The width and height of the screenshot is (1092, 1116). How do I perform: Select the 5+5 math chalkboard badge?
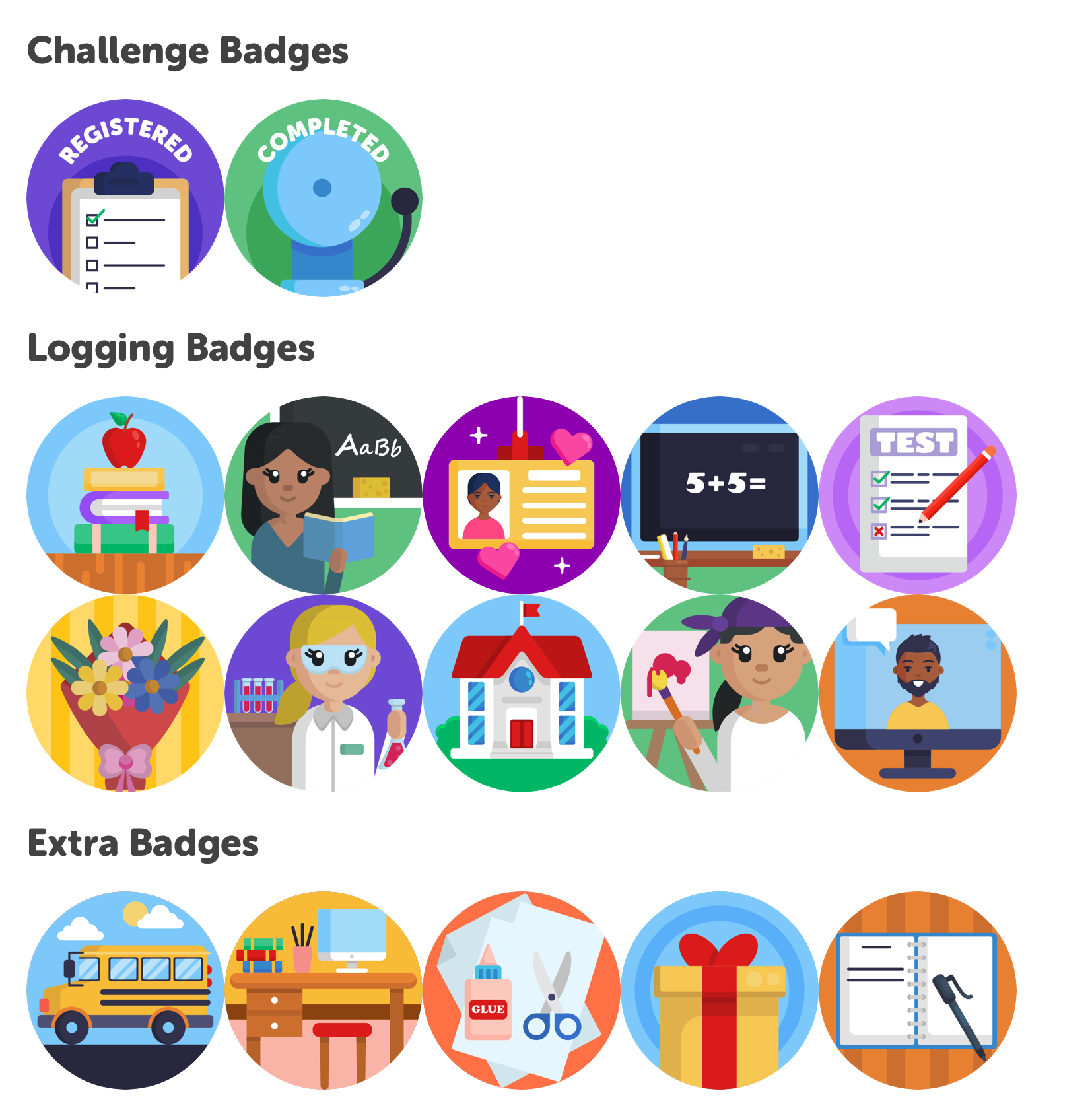pyautogui.click(x=720, y=492)
